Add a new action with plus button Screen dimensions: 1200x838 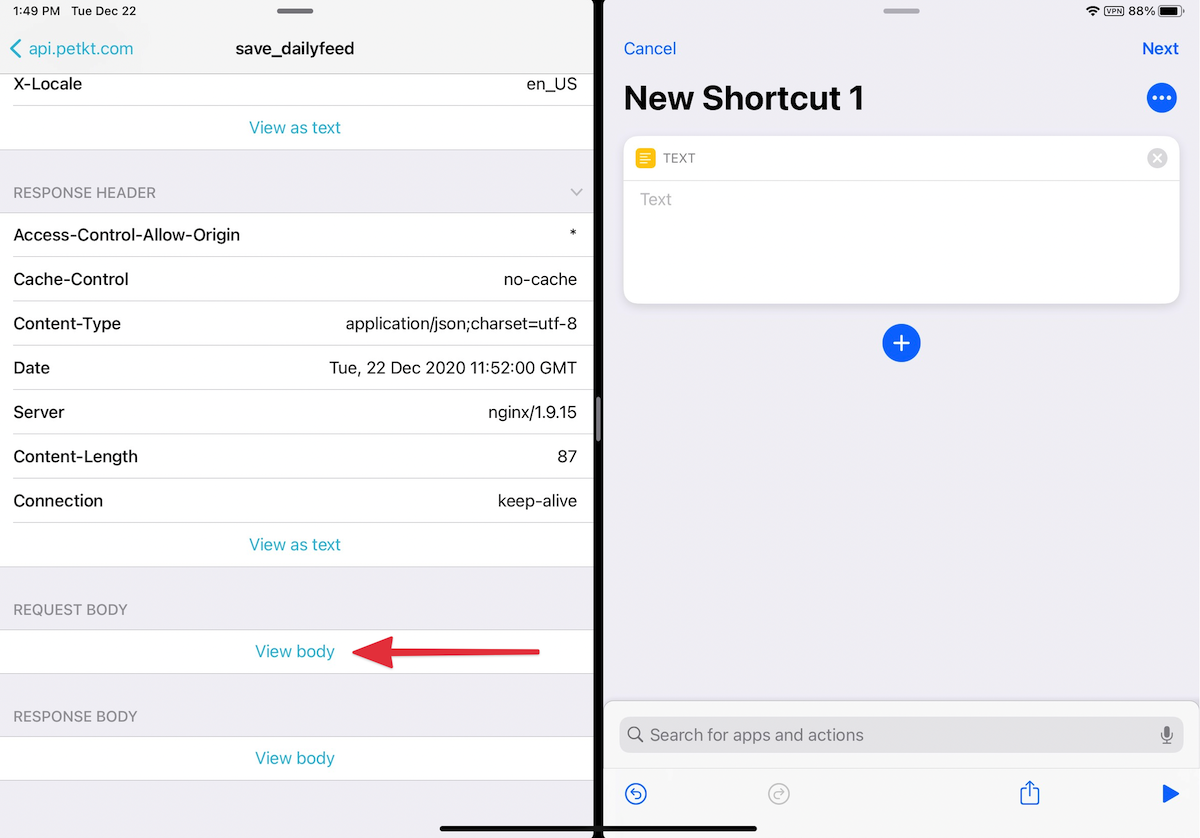coord(901,343)
